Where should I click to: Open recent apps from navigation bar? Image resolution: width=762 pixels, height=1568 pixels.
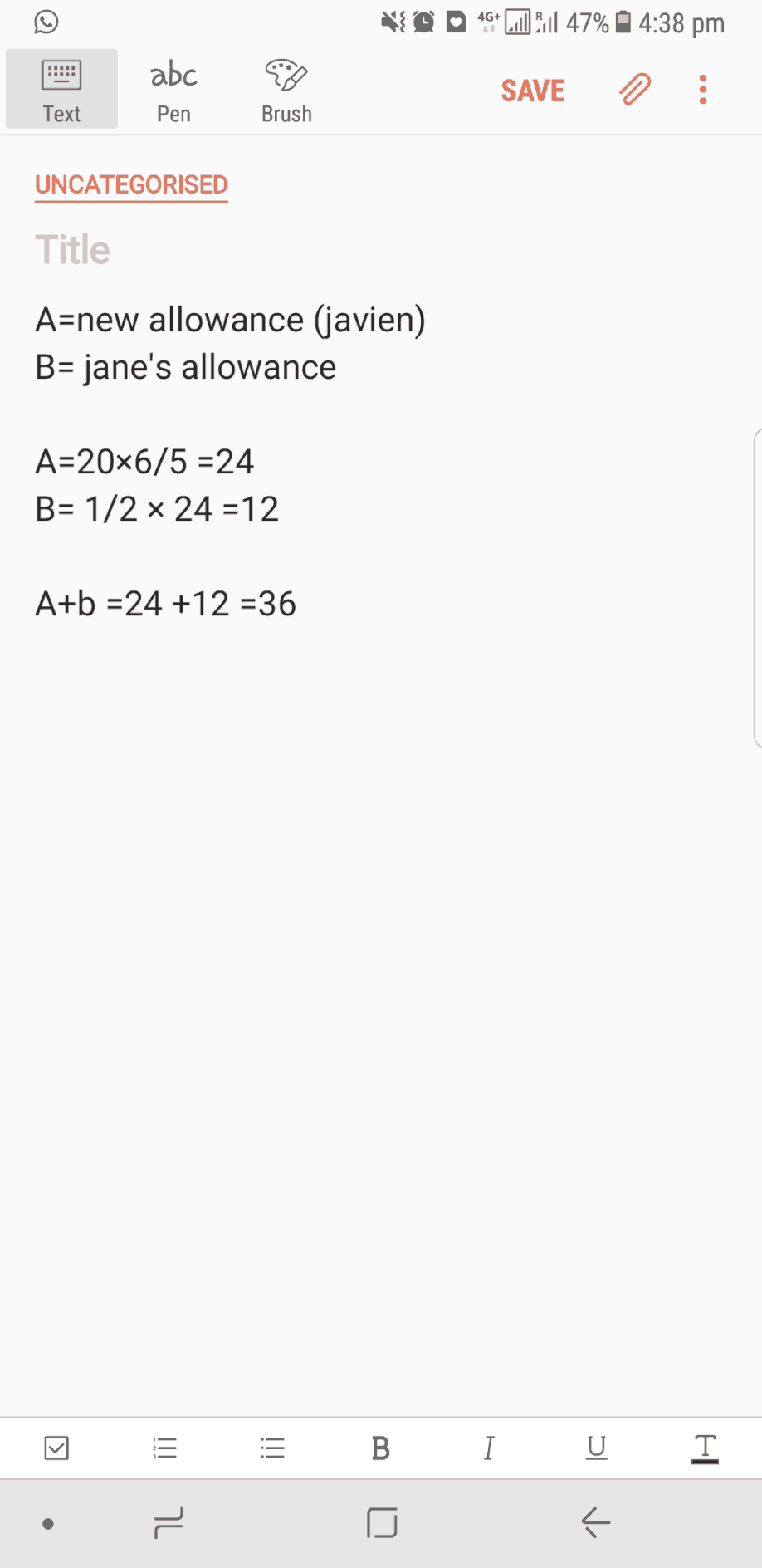click(x=169, y=1523)
